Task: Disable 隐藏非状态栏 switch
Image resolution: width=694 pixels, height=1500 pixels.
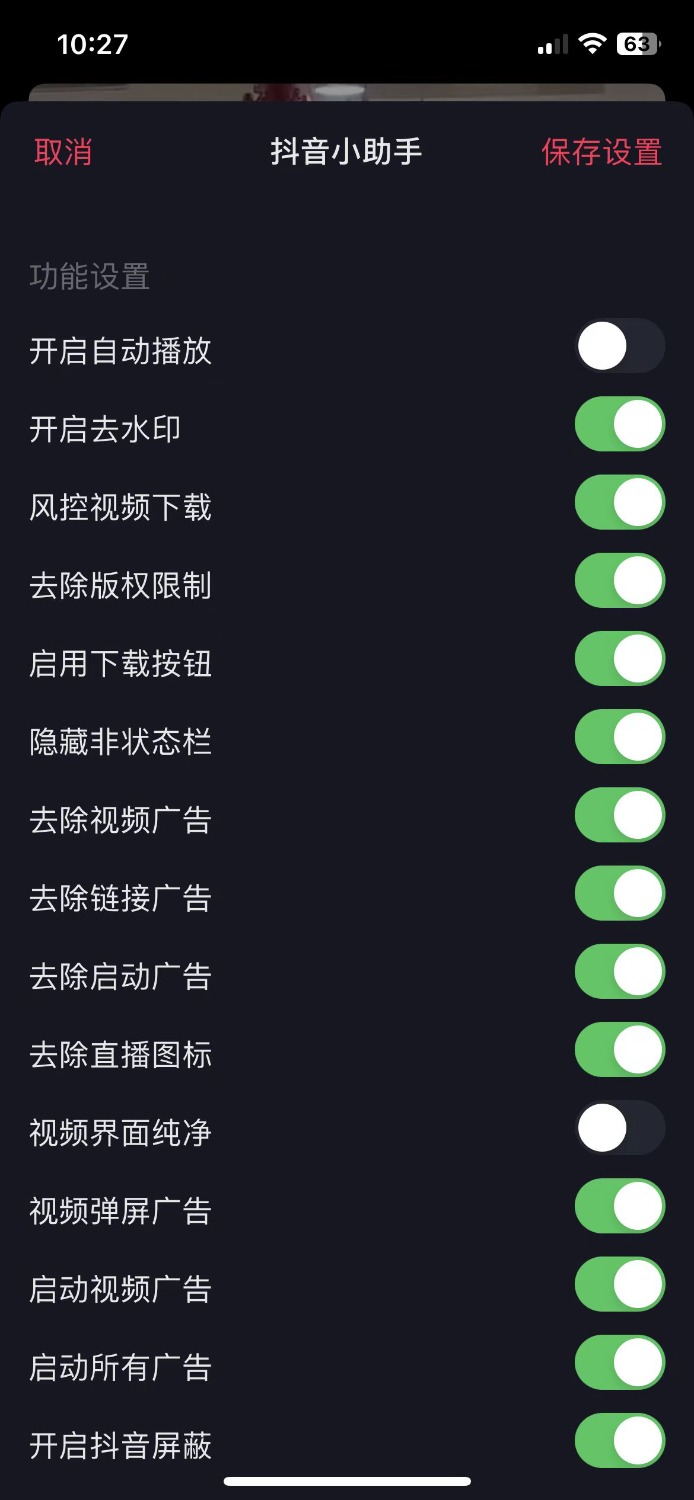Action: pyautogui.click(x=619, y=736)
